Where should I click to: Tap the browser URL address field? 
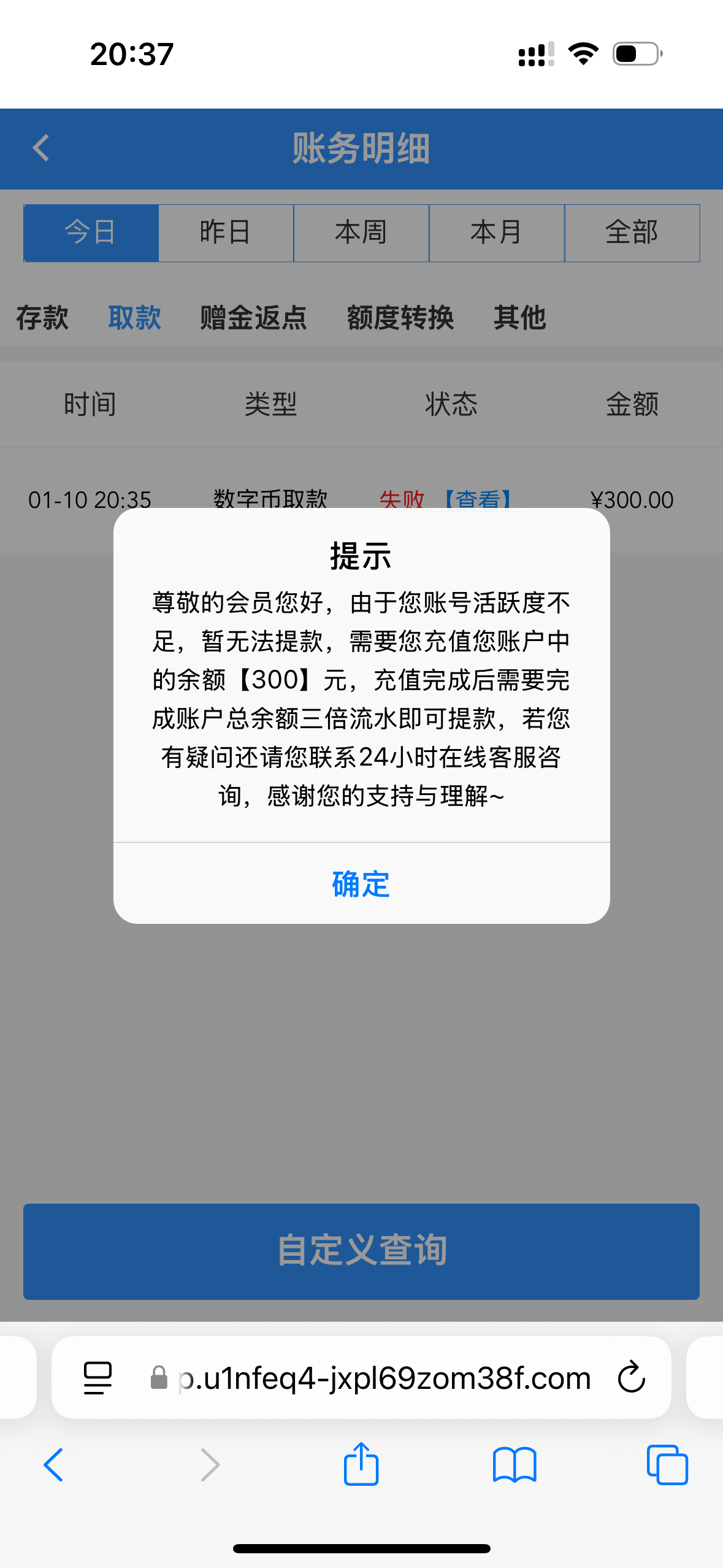pyautogui.click(x=383, y=1378)
